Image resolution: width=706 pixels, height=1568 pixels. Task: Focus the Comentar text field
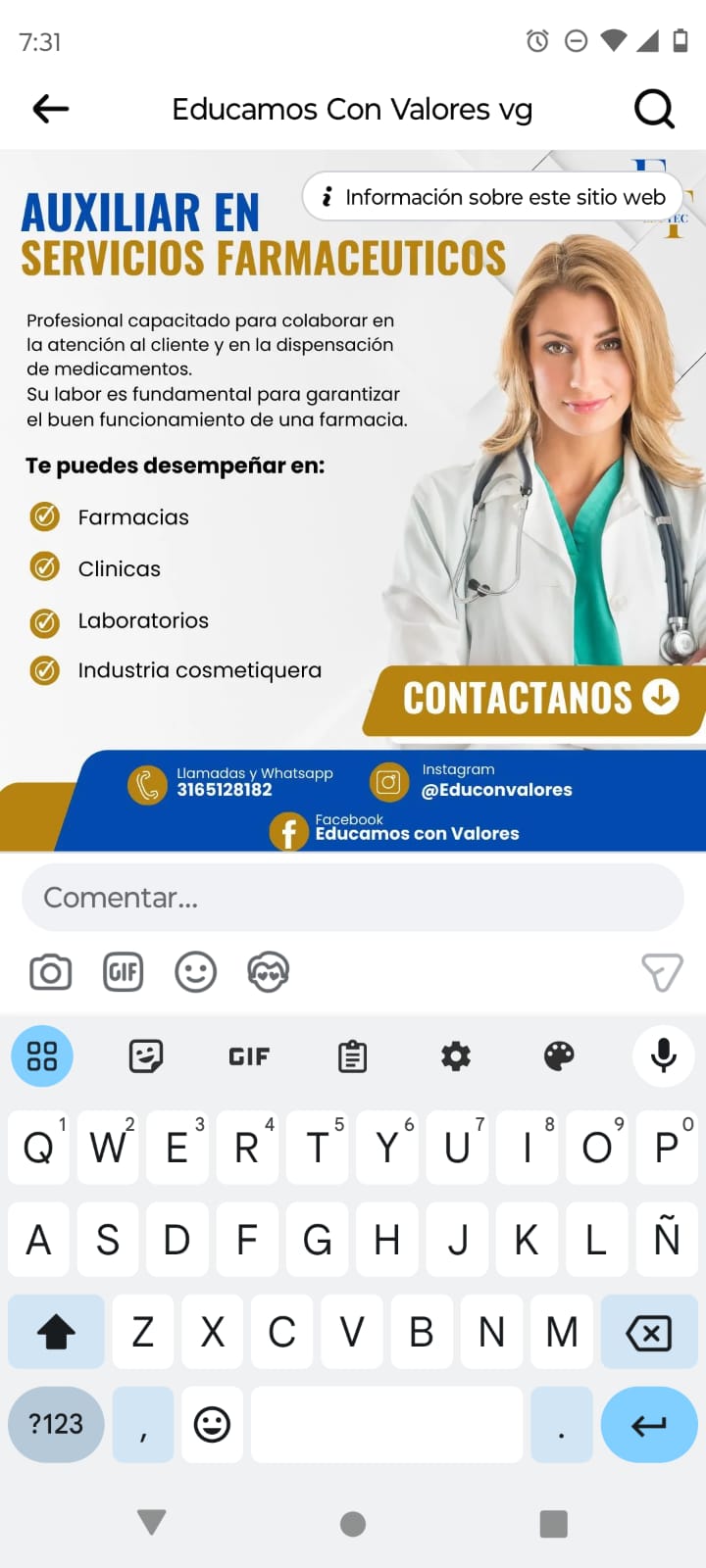[353, 898]
